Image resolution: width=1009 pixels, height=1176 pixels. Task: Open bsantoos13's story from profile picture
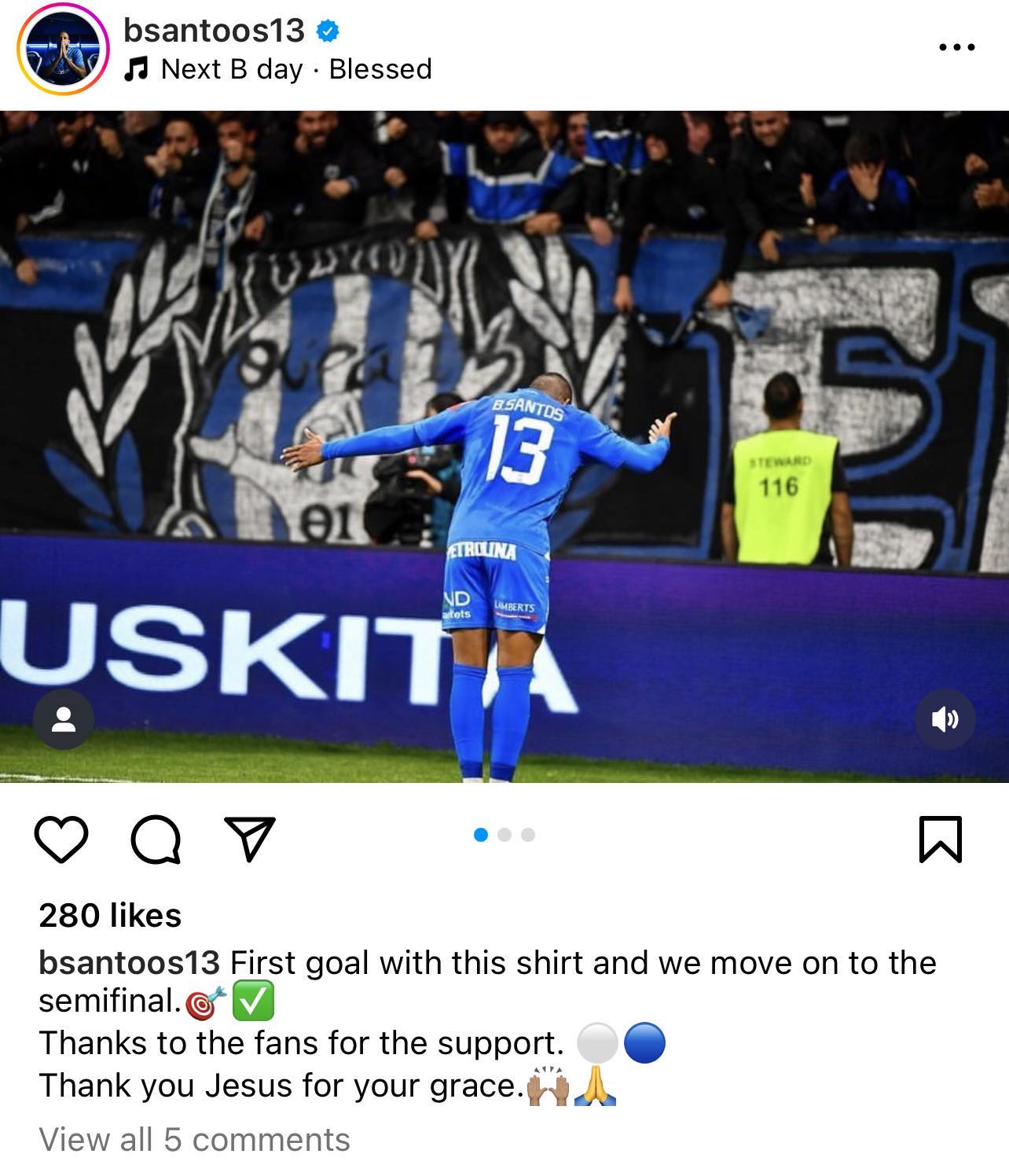(x=63, y=49)
